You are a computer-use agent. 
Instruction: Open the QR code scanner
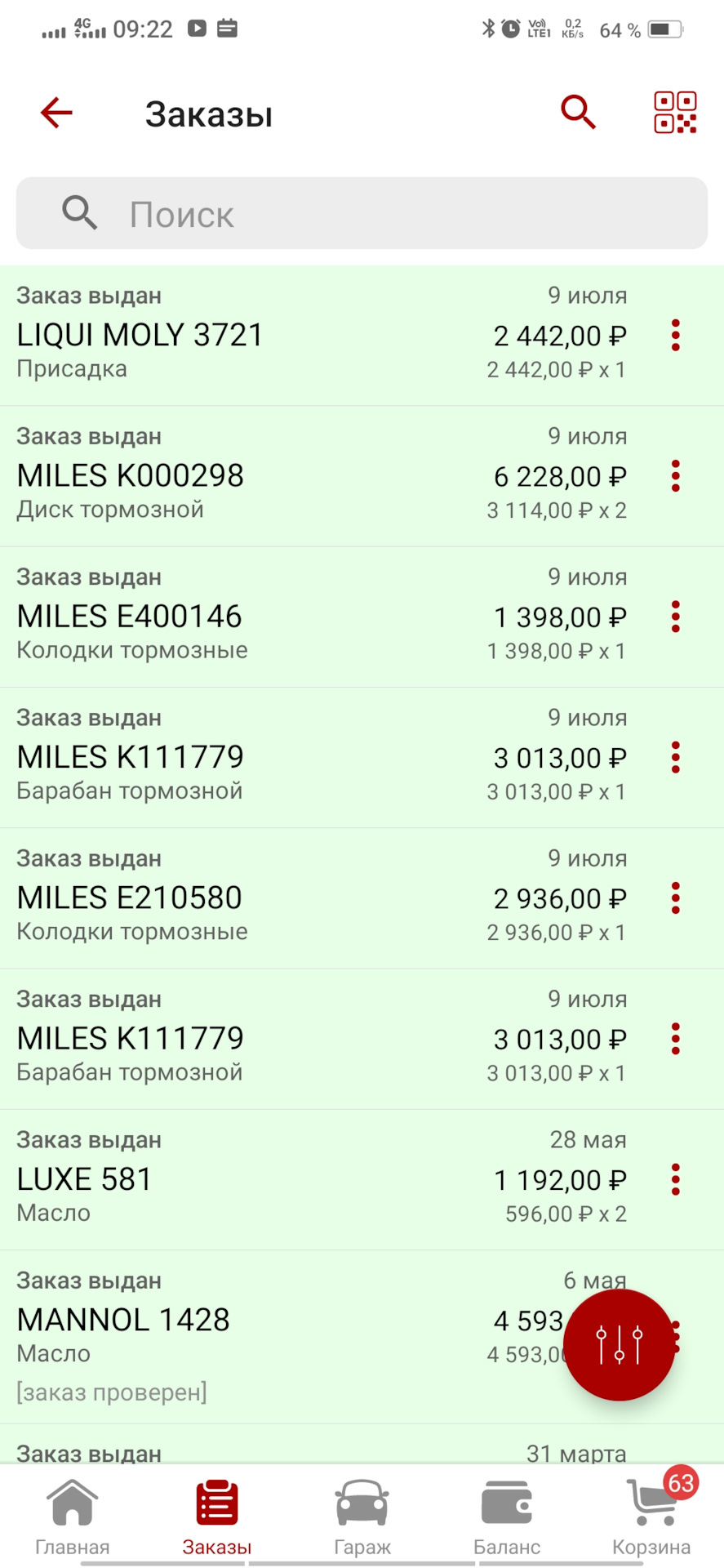tap(675, 113)
